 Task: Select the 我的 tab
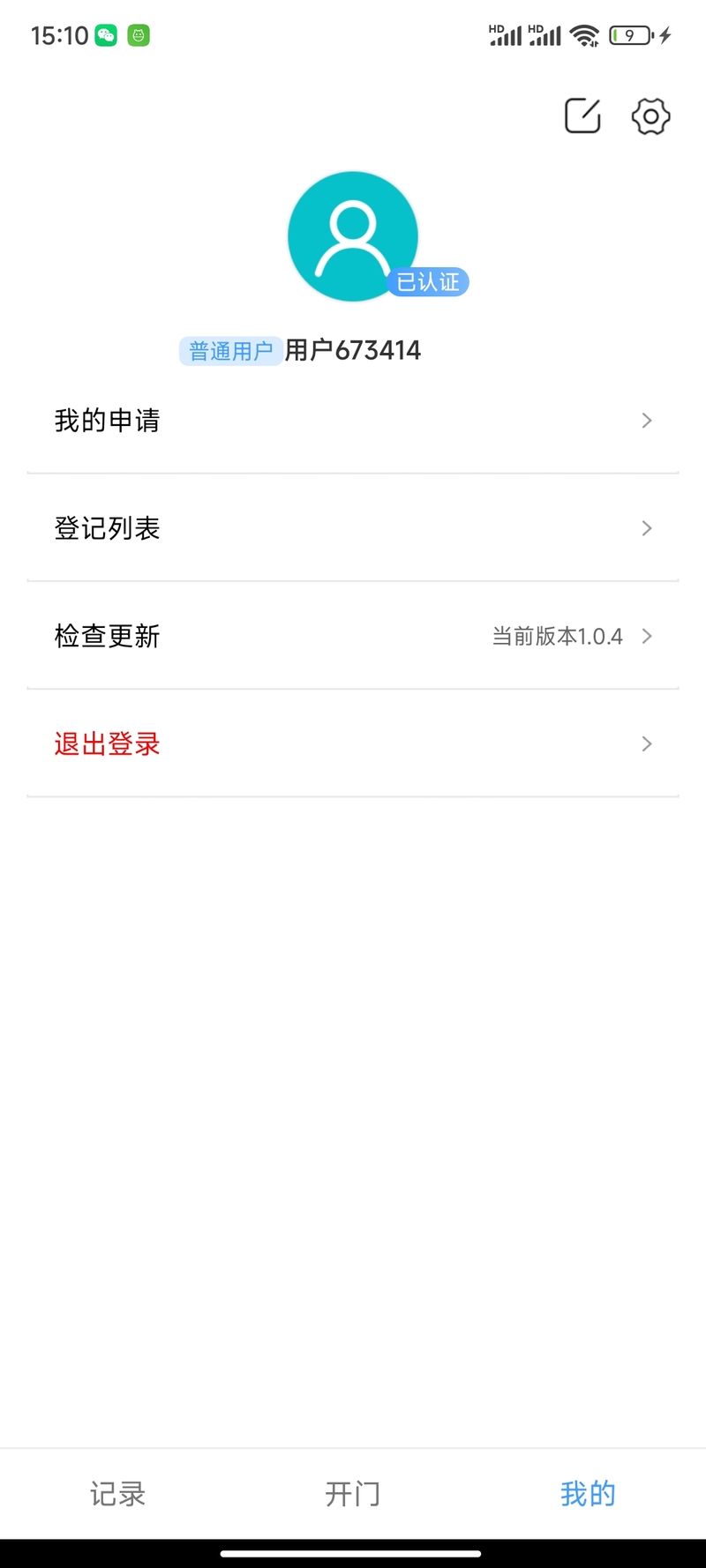click(588, 1494)
